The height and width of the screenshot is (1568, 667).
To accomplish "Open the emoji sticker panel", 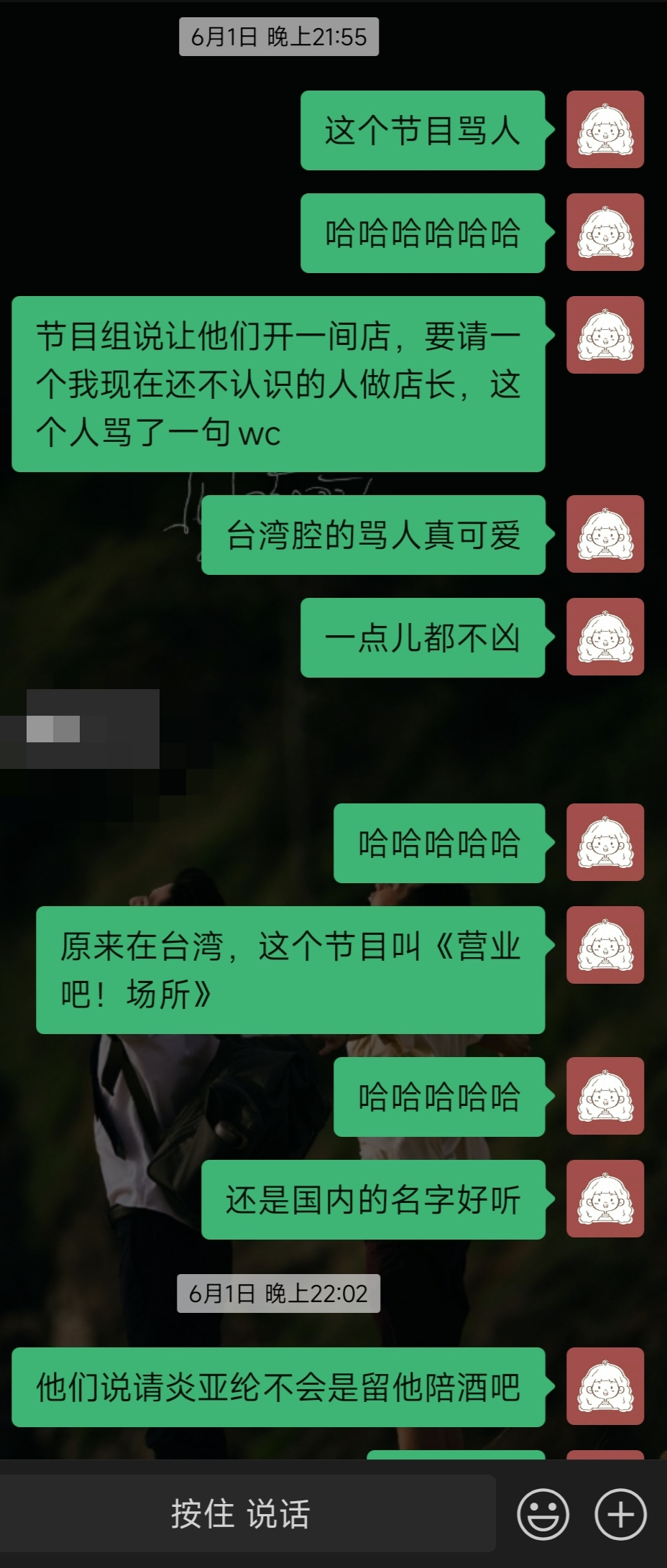I will [x=543, y=1513].
